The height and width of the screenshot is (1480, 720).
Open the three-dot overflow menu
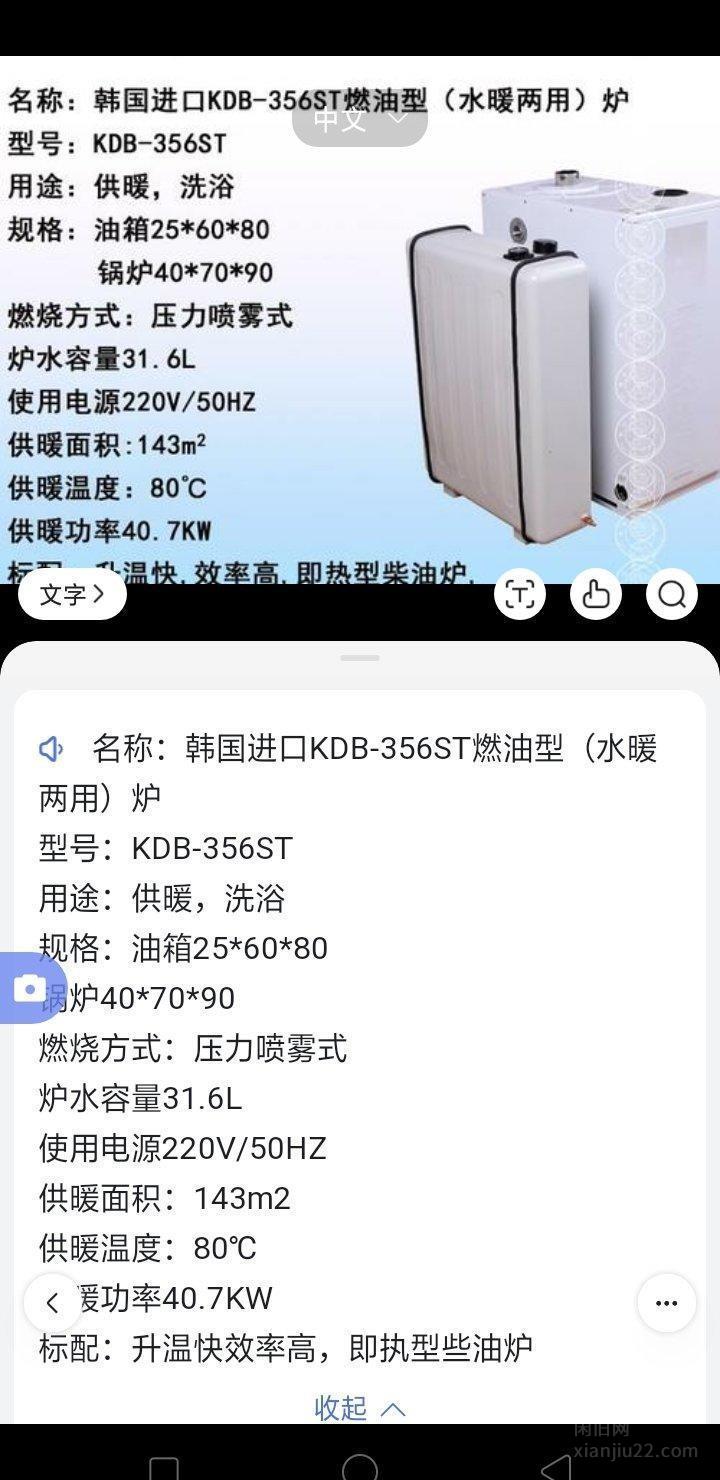coord(666,1302)
